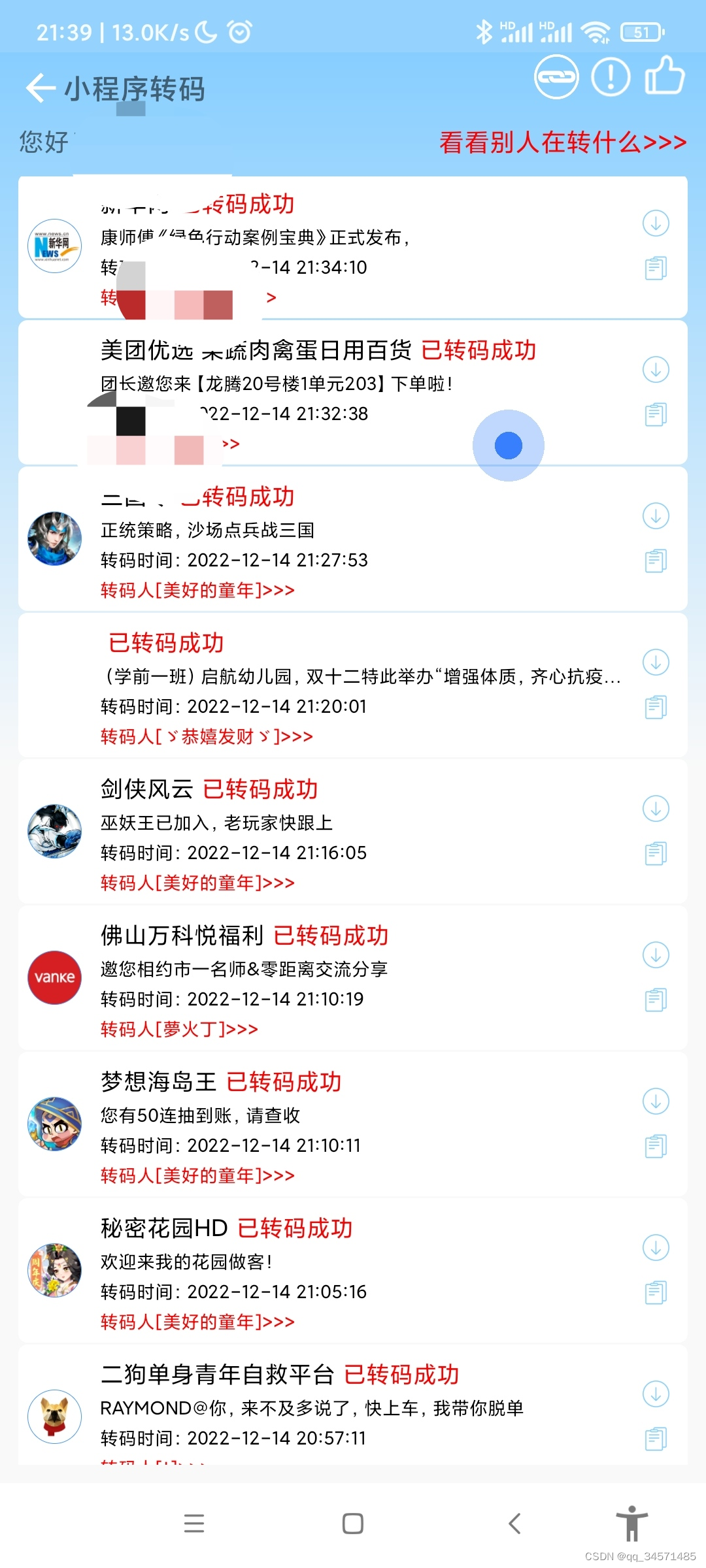View 转码人[夢火丁]>>> profile link
Screen dimensions: 706x1568
coord(179,1030)
